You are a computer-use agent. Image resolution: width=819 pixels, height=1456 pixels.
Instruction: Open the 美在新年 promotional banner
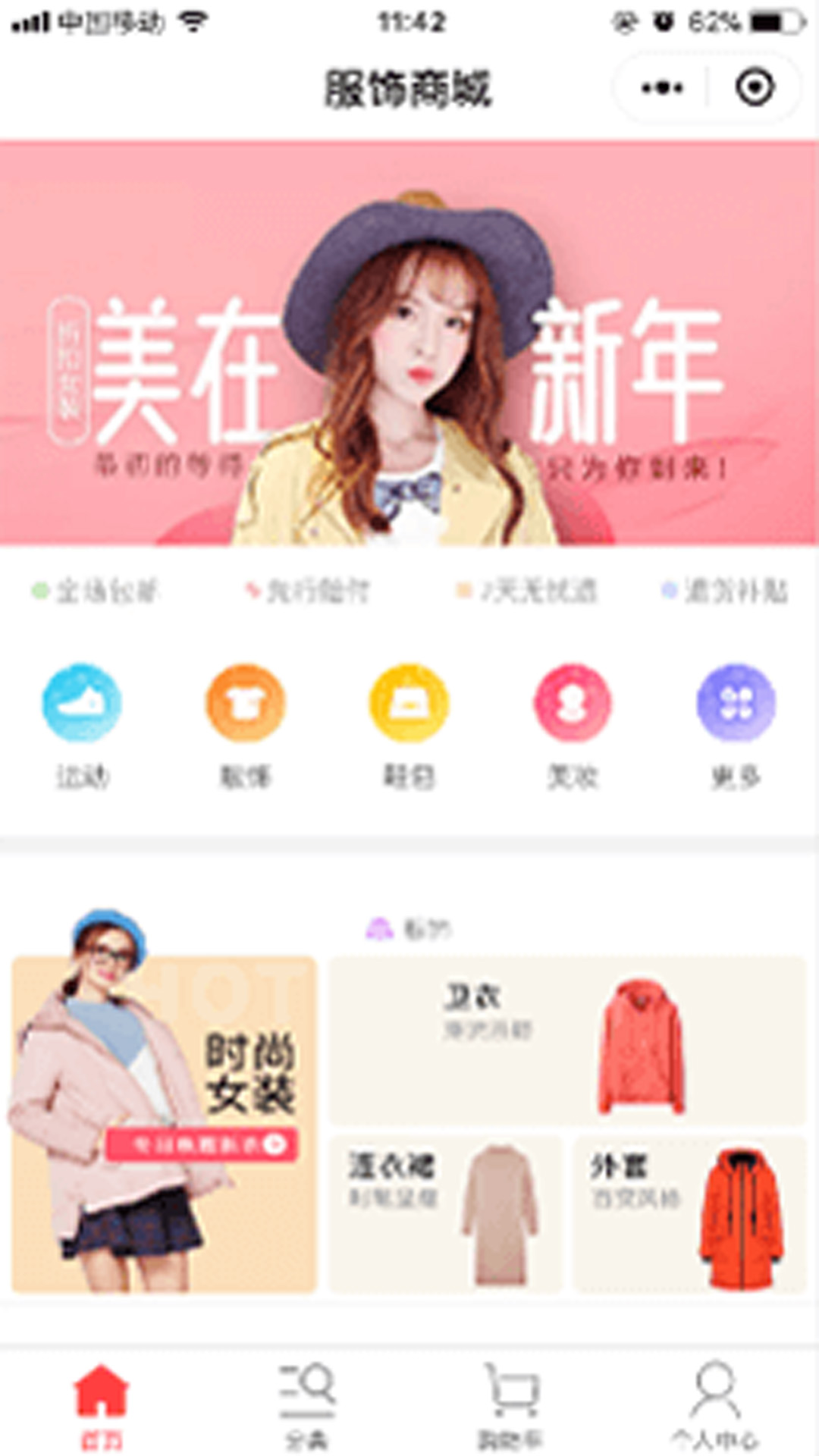tap(409, 343)
